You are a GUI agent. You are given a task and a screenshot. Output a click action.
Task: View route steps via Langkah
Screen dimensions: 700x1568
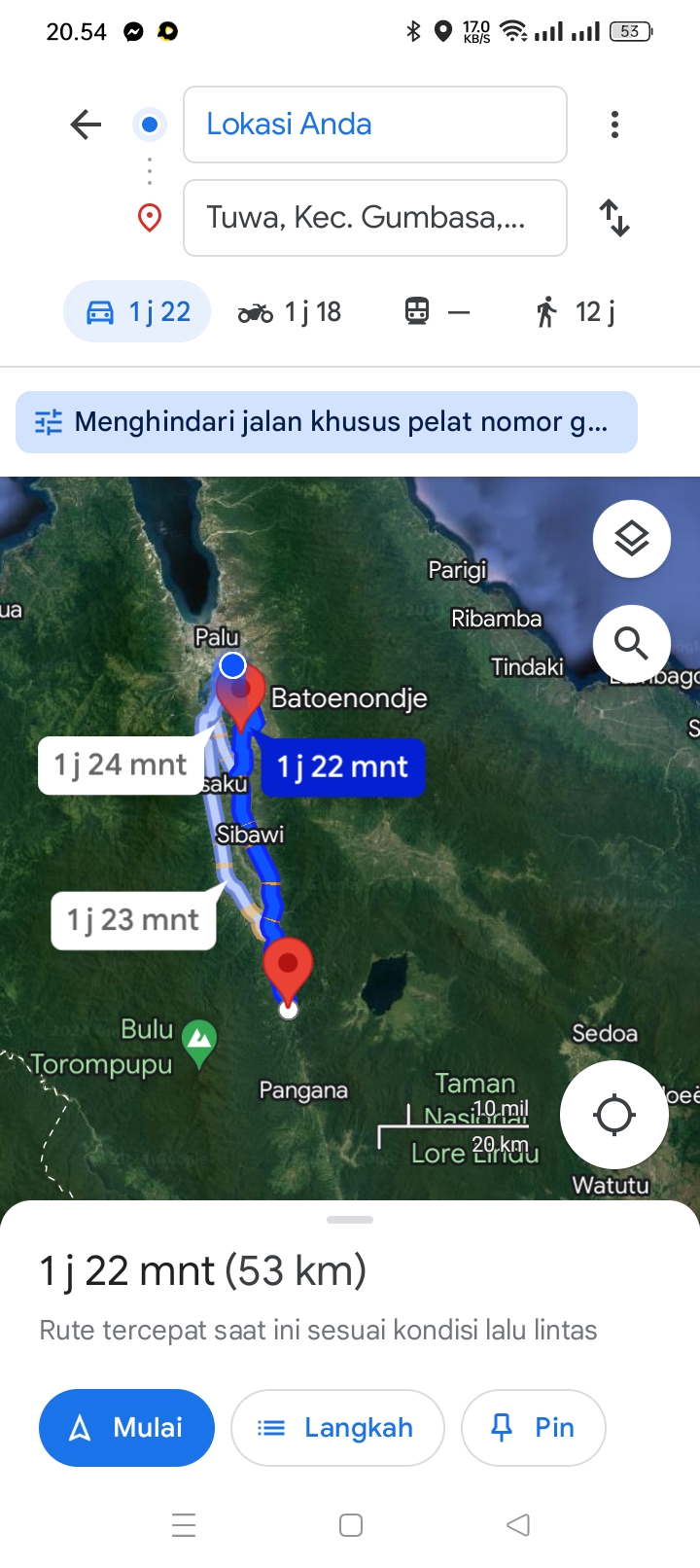pos(337,1428)
